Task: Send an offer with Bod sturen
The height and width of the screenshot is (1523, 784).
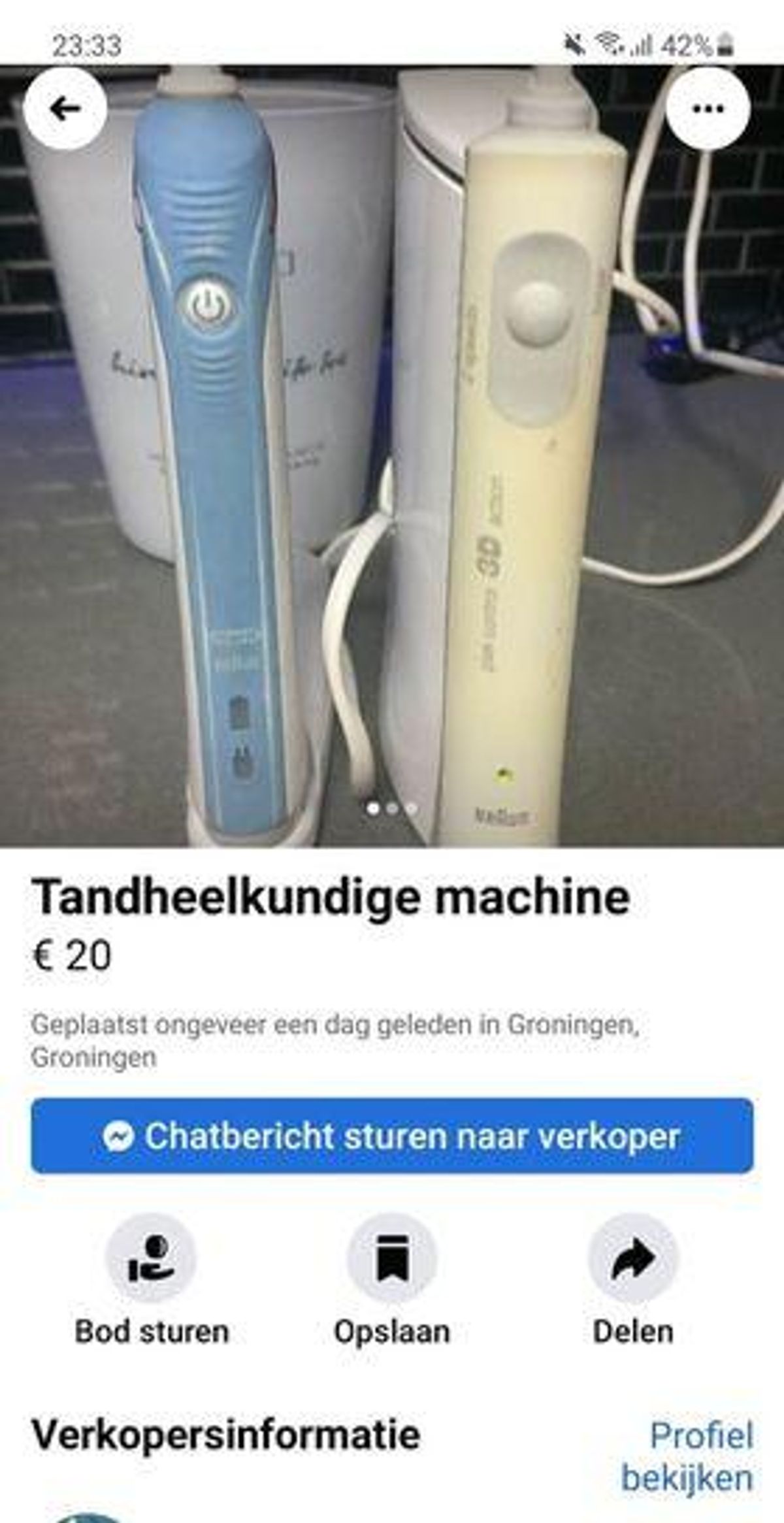Action: point(152,1260)
